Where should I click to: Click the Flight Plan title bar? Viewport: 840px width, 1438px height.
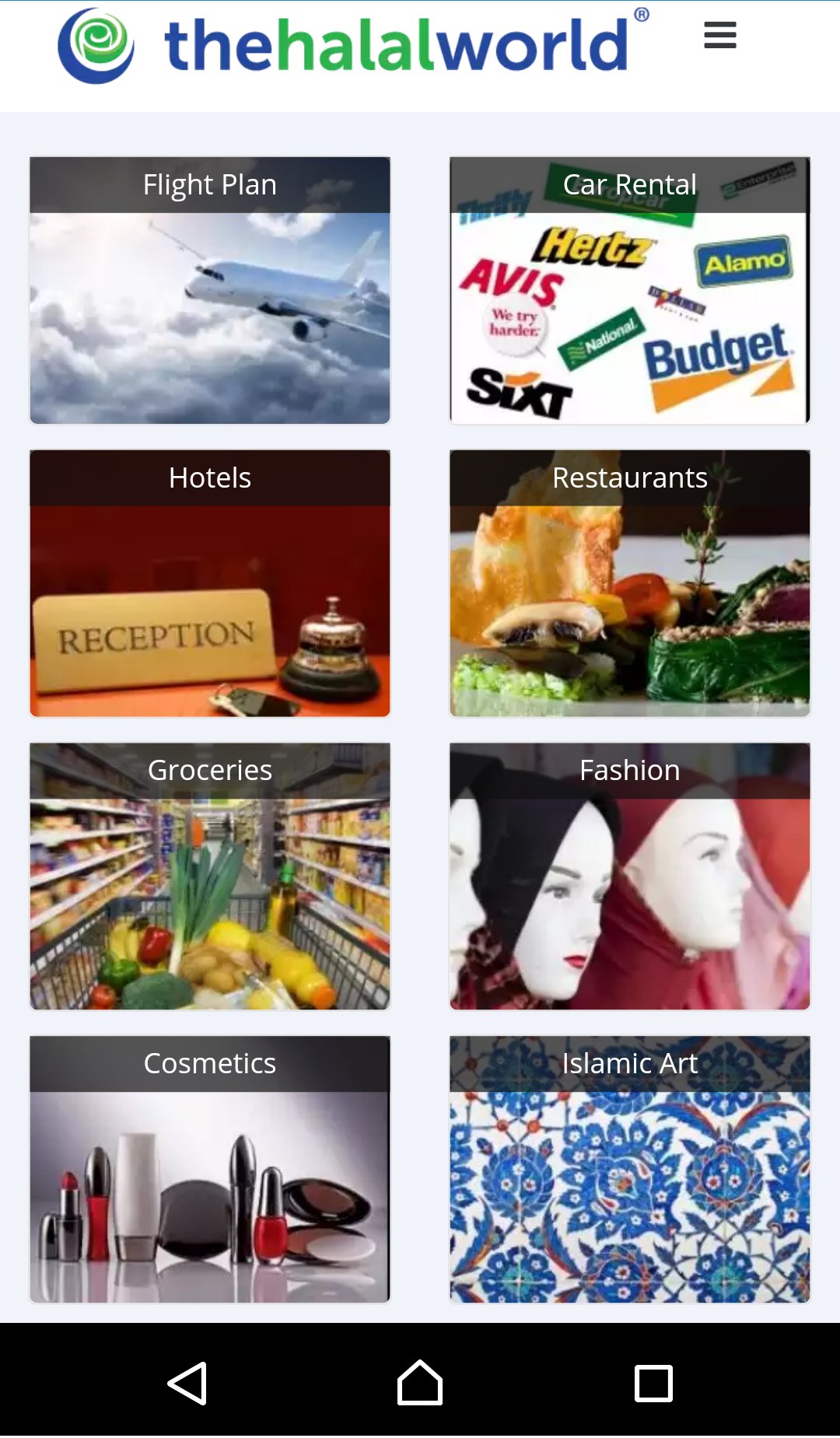209,184
